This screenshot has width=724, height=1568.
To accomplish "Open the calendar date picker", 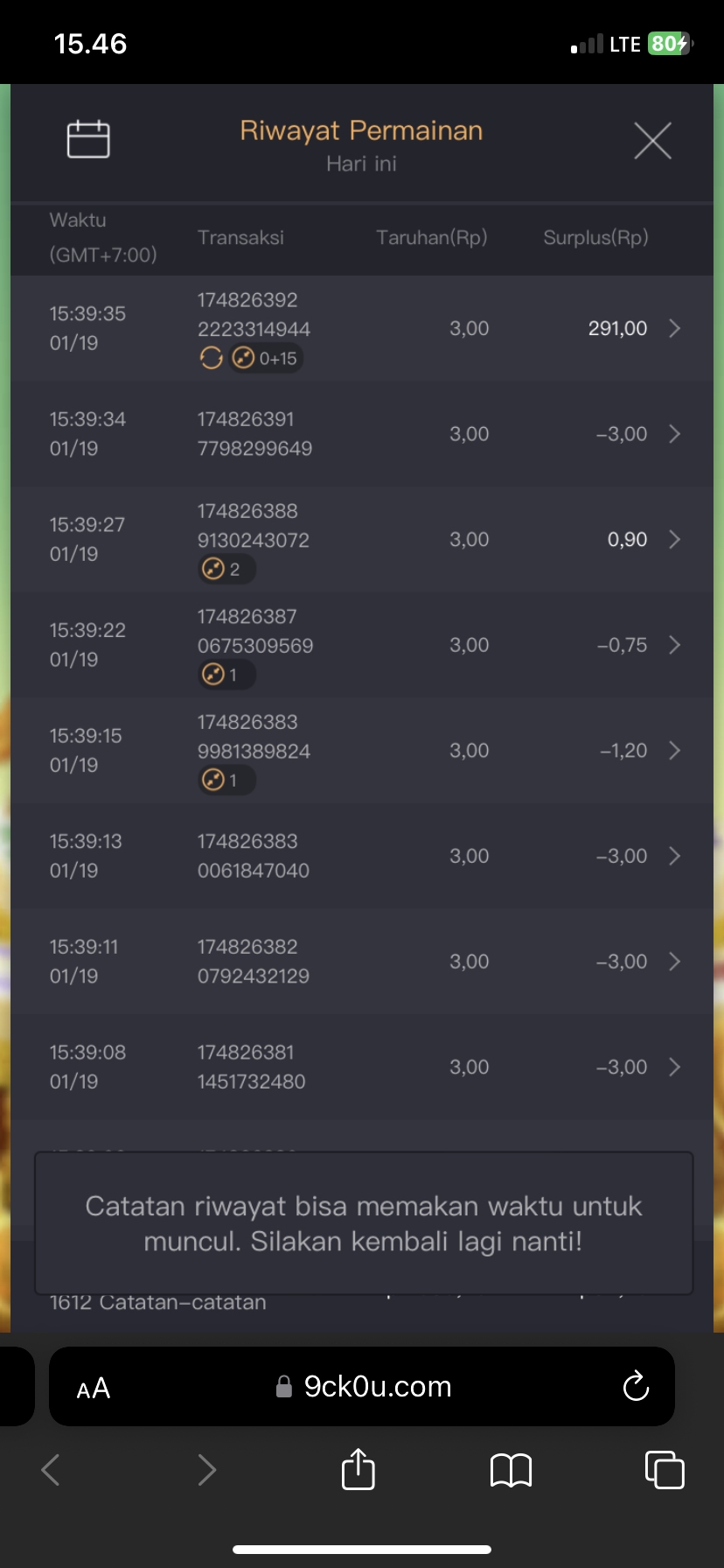I will point(88,139).
